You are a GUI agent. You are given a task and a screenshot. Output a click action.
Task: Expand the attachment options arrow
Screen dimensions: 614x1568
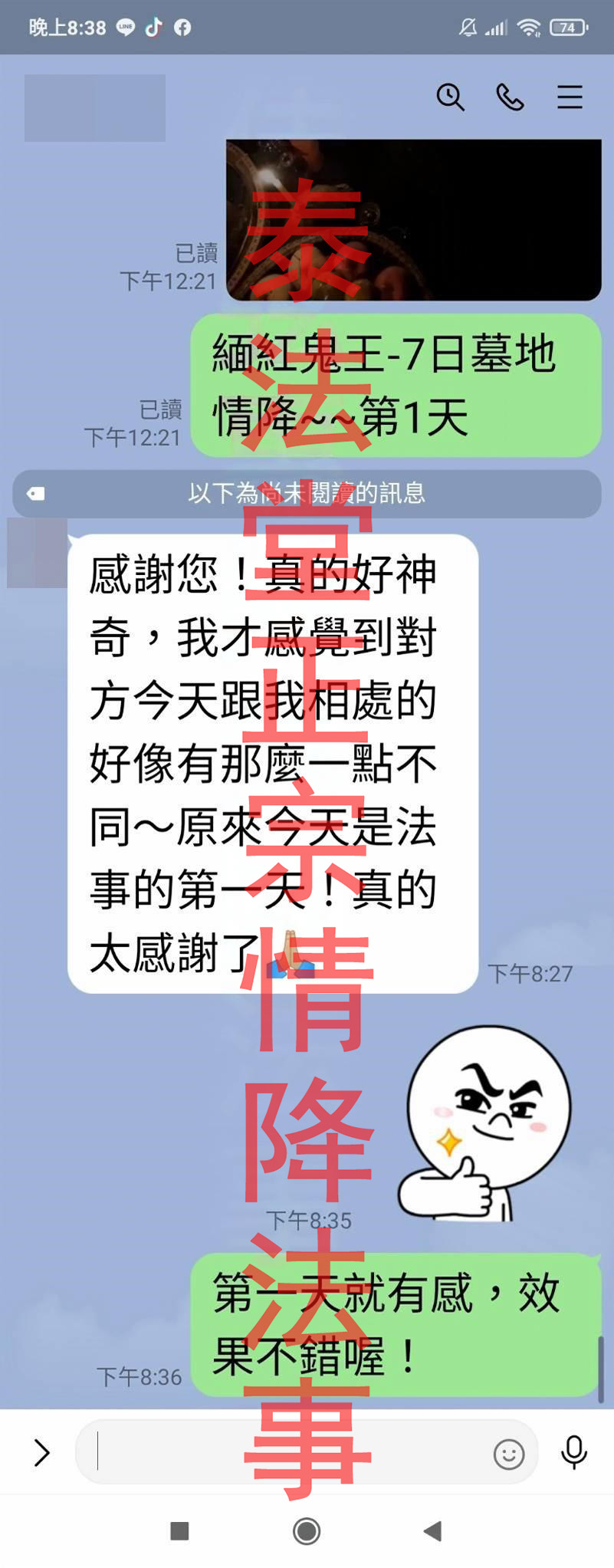coord(41,1452)
